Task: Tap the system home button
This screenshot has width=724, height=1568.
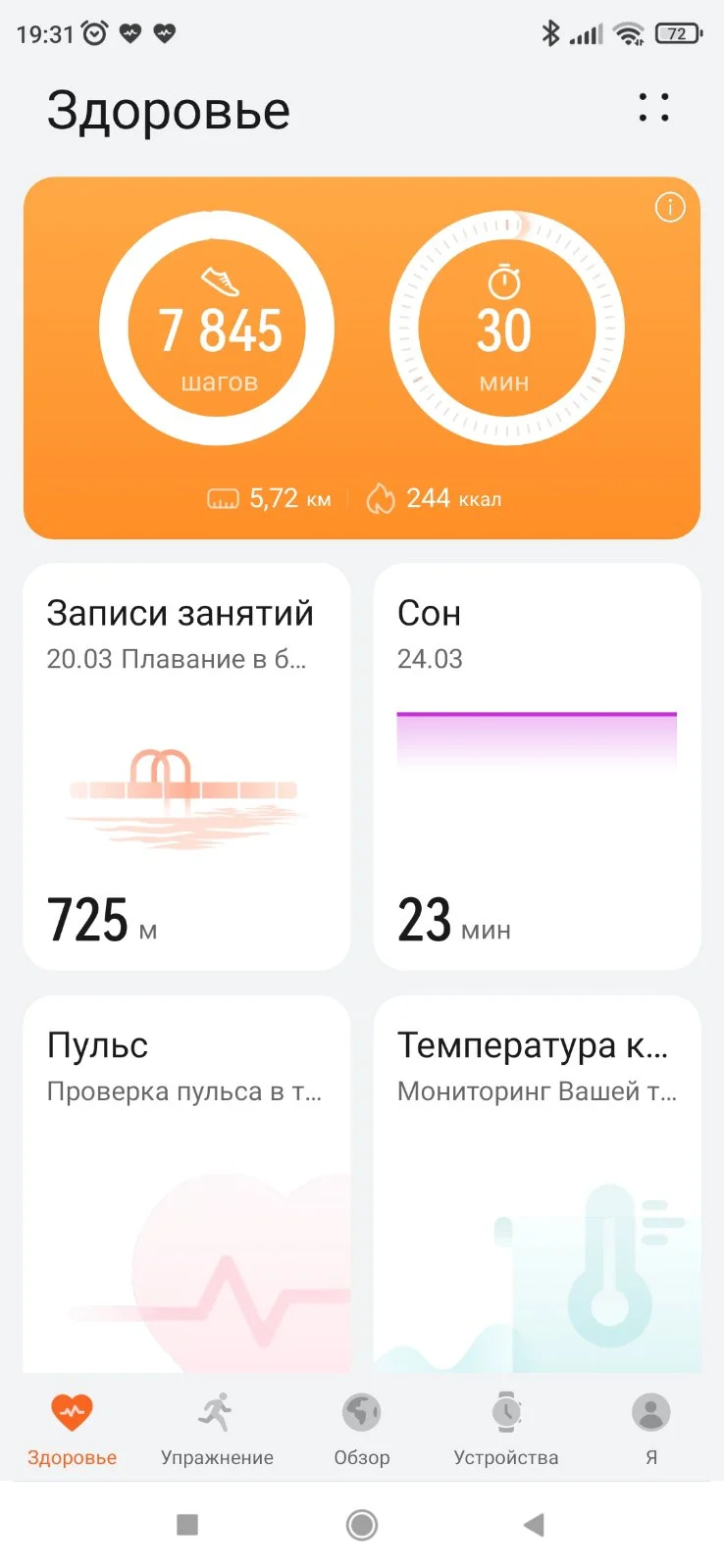Action: coord(362,1525)
